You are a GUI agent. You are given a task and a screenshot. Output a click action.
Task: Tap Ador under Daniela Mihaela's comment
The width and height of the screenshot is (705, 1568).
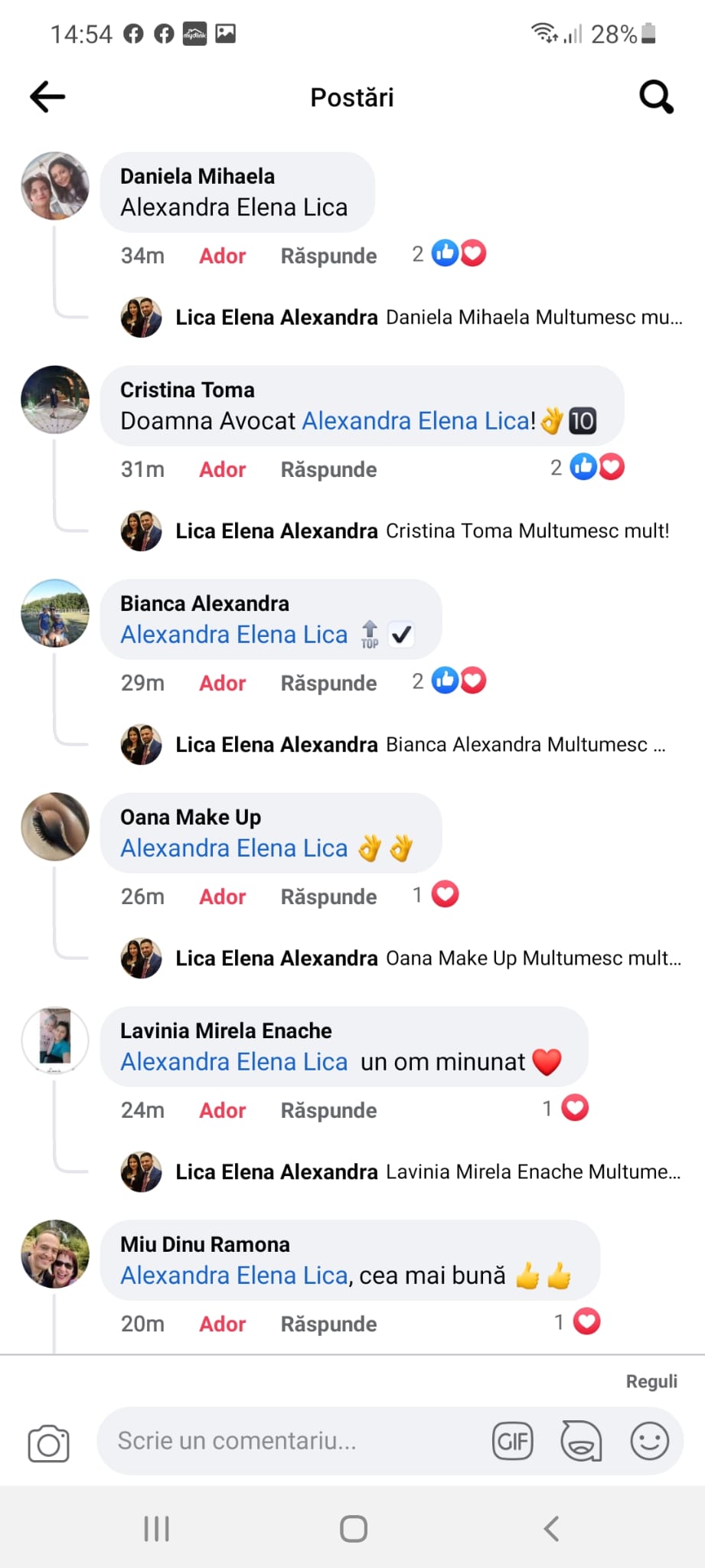222,256
